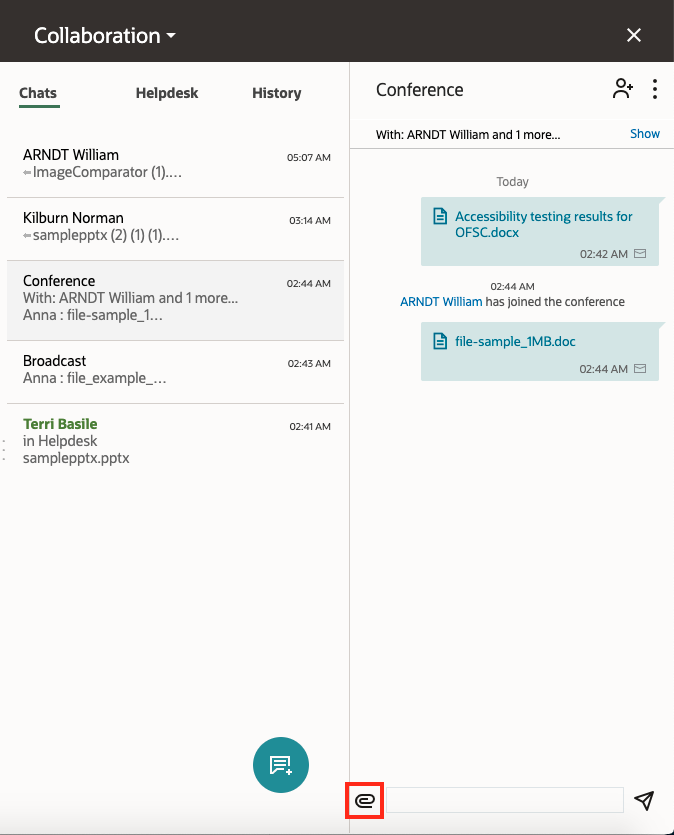The height and width of the screenshot is (835, 674).
Task: Send the message
Action: click(645, 800)
